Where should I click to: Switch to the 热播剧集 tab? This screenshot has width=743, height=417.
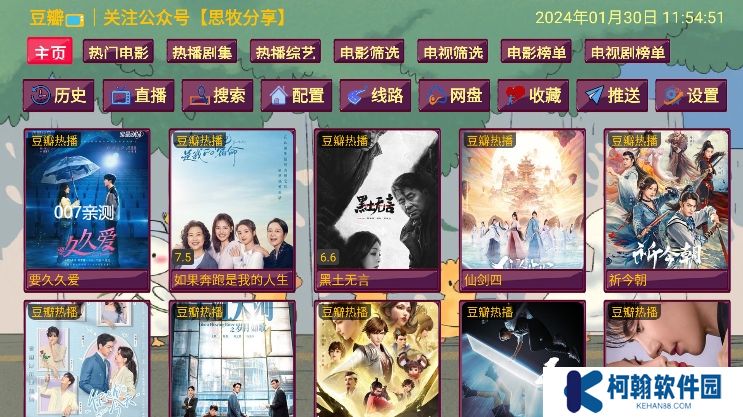click(x=200, y=53)
